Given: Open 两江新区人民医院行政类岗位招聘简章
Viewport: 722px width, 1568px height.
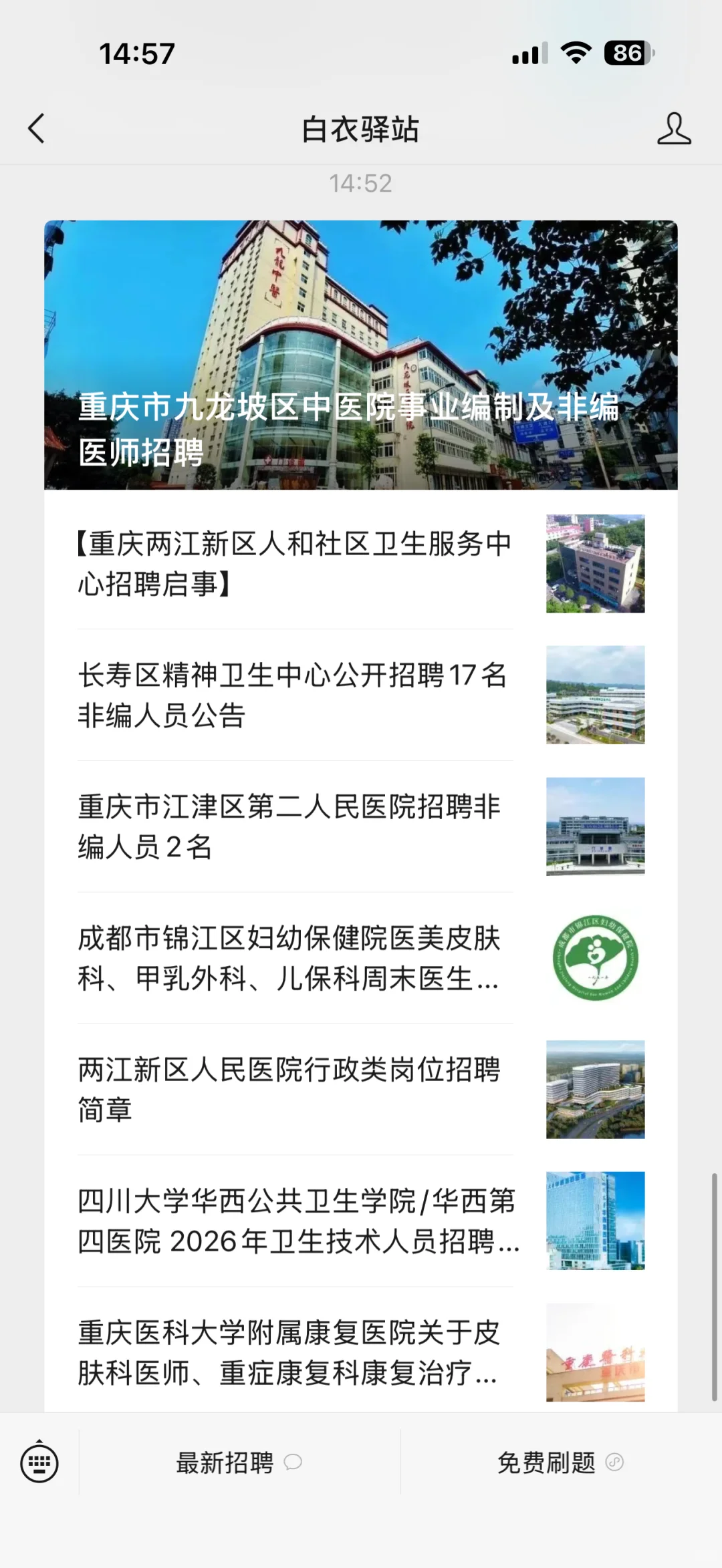Looking at the screenshot, I should pos(295,1090).
